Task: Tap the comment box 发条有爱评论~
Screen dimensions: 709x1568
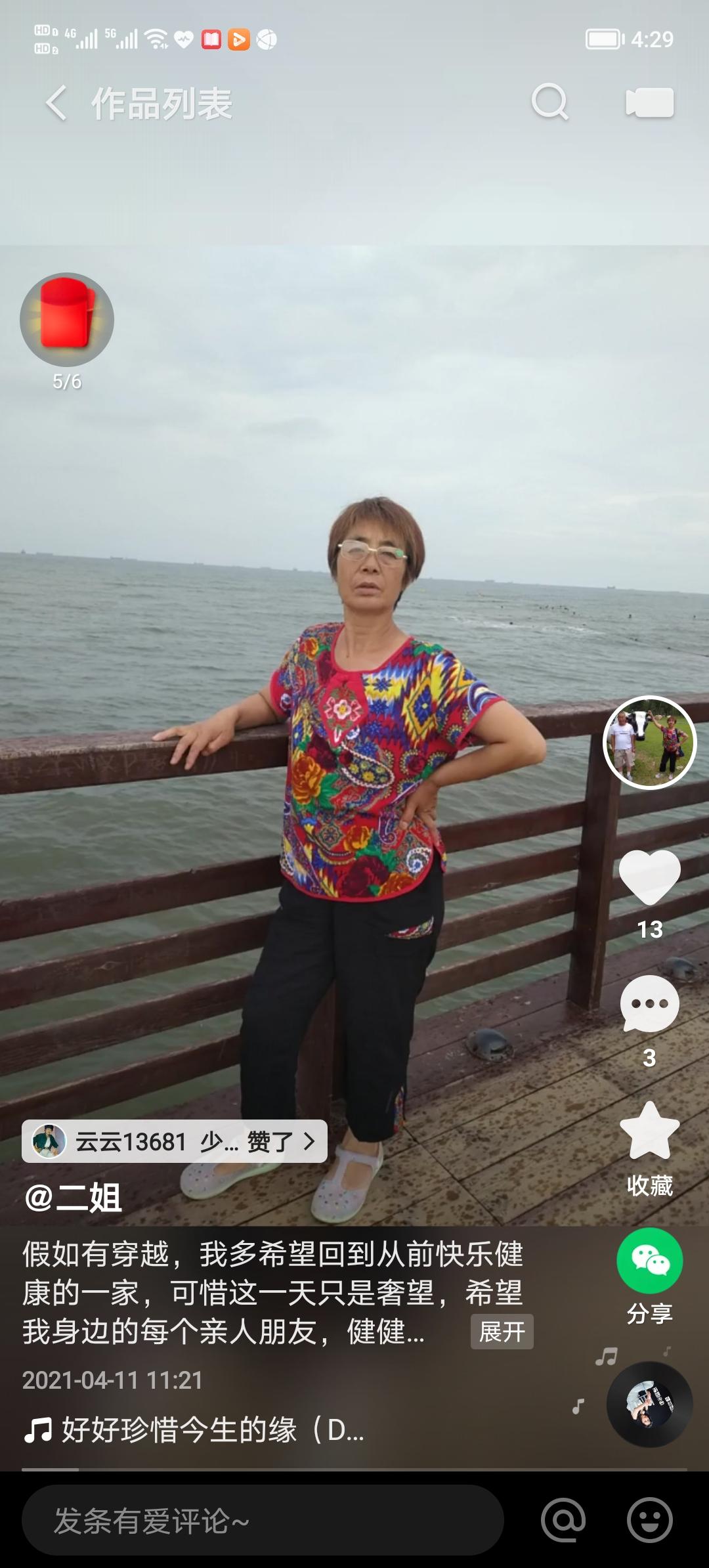Action: click(x=263, y=1520)
